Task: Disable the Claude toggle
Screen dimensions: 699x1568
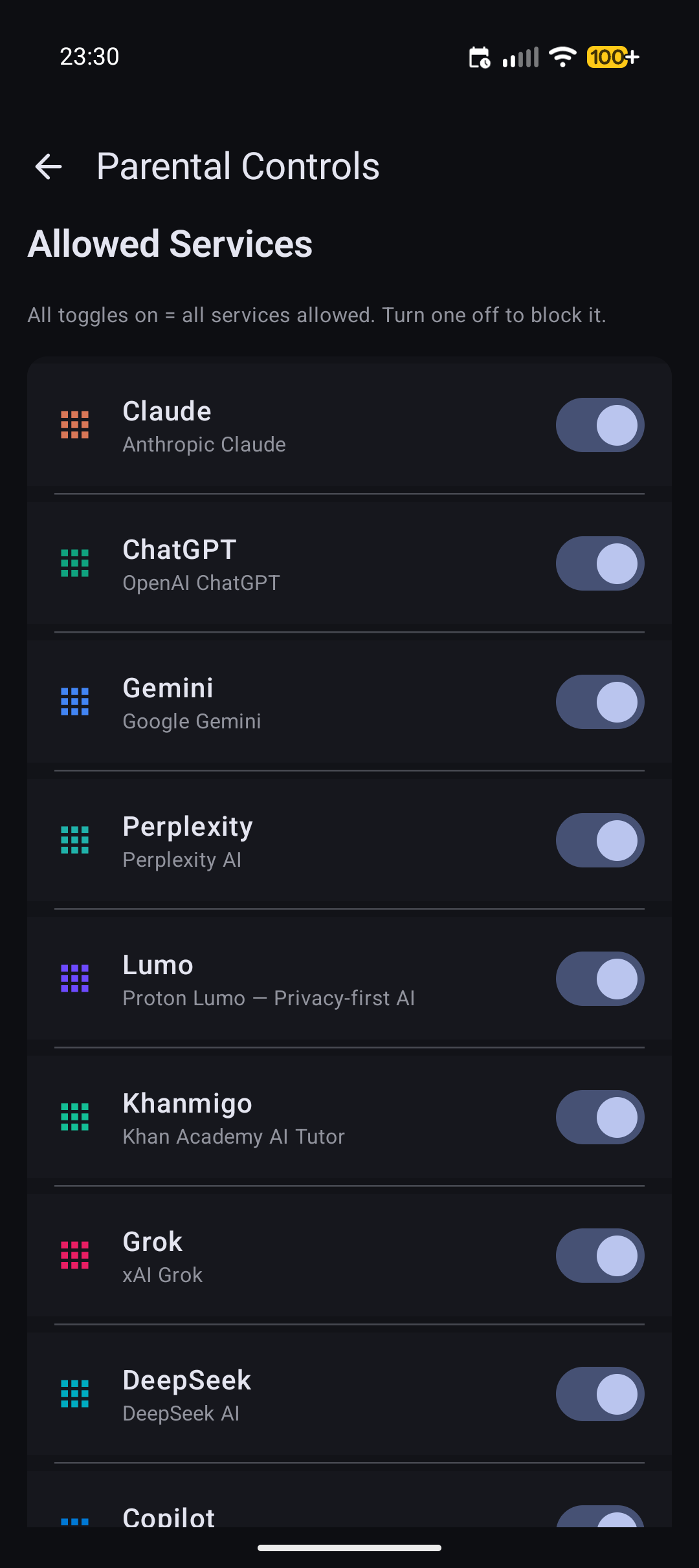Action: click(x=599, y=425)
